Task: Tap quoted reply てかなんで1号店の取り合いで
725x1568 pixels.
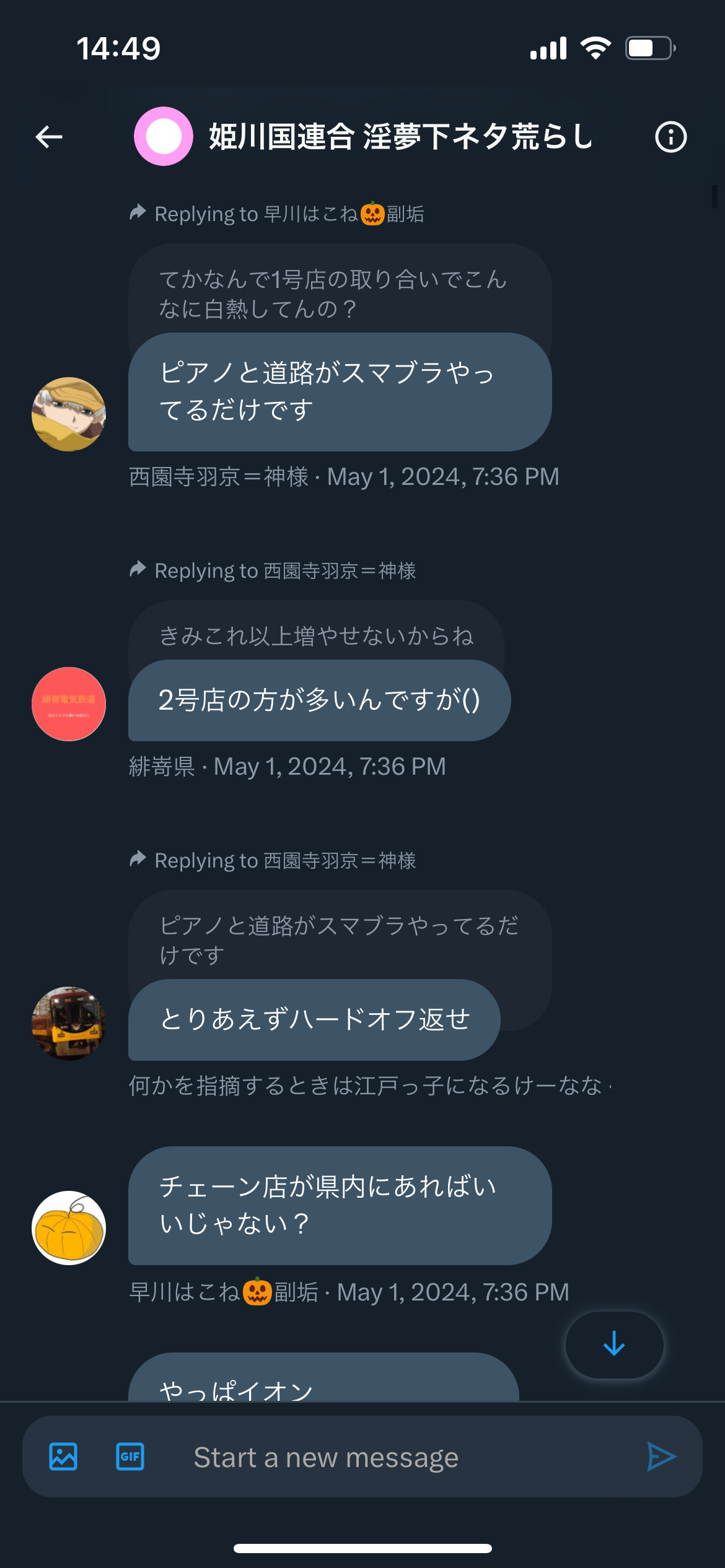Action: pyautogui.click(x=340, y=291)
